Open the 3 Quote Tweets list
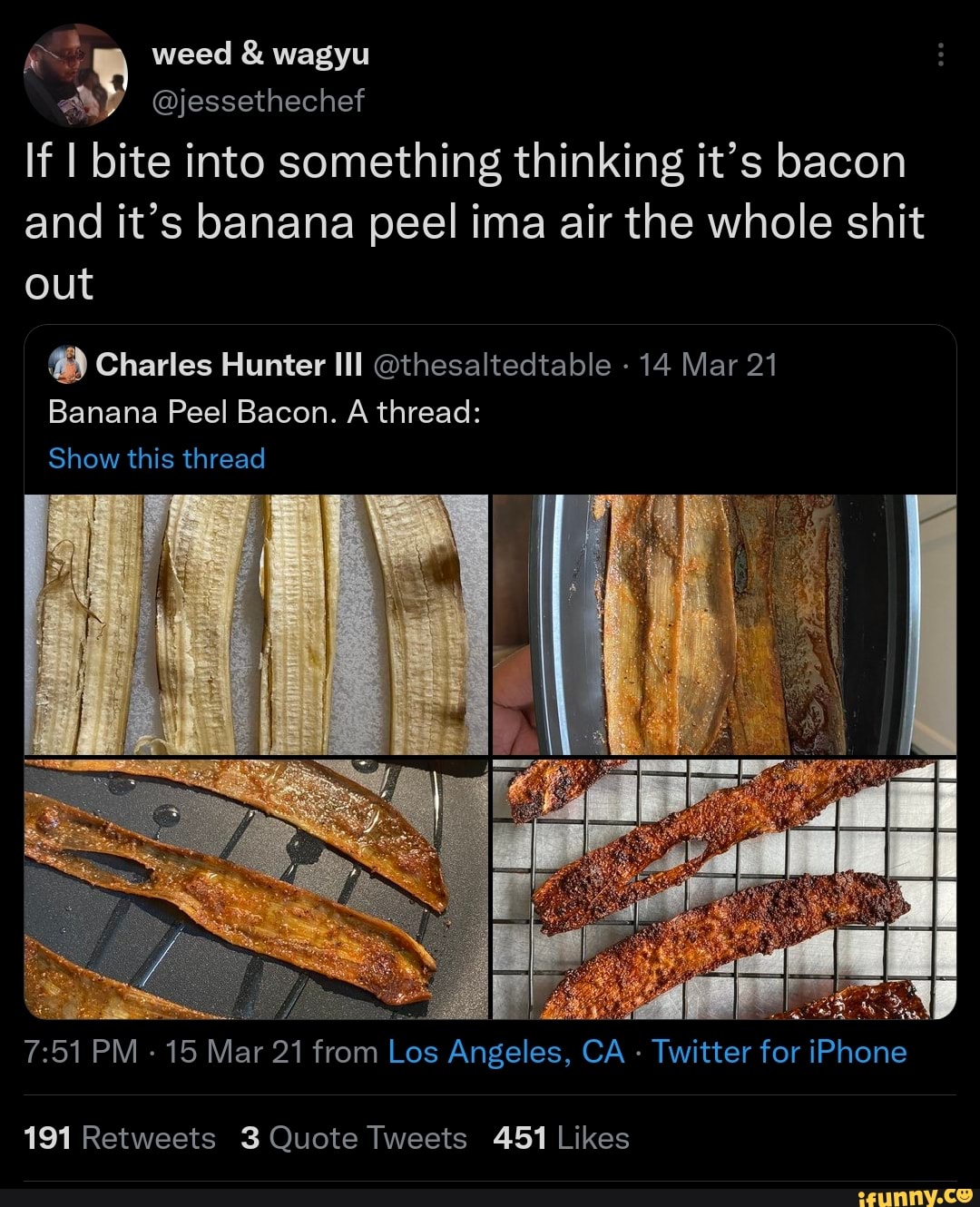Screen dimensions: 980x1207 click(x=355, y=1138)
